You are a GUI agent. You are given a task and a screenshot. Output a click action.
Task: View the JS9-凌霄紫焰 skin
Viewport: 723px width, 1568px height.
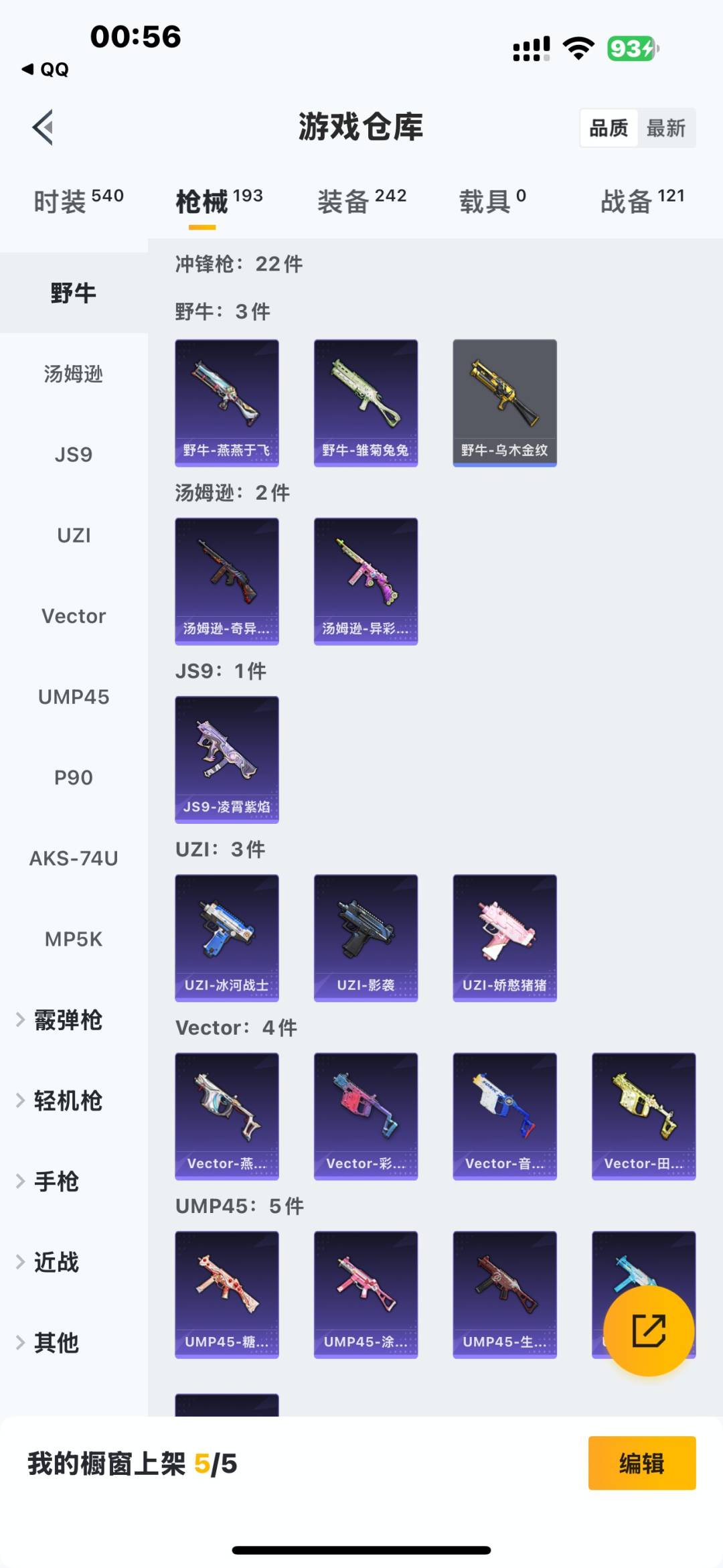pos(227,760)
